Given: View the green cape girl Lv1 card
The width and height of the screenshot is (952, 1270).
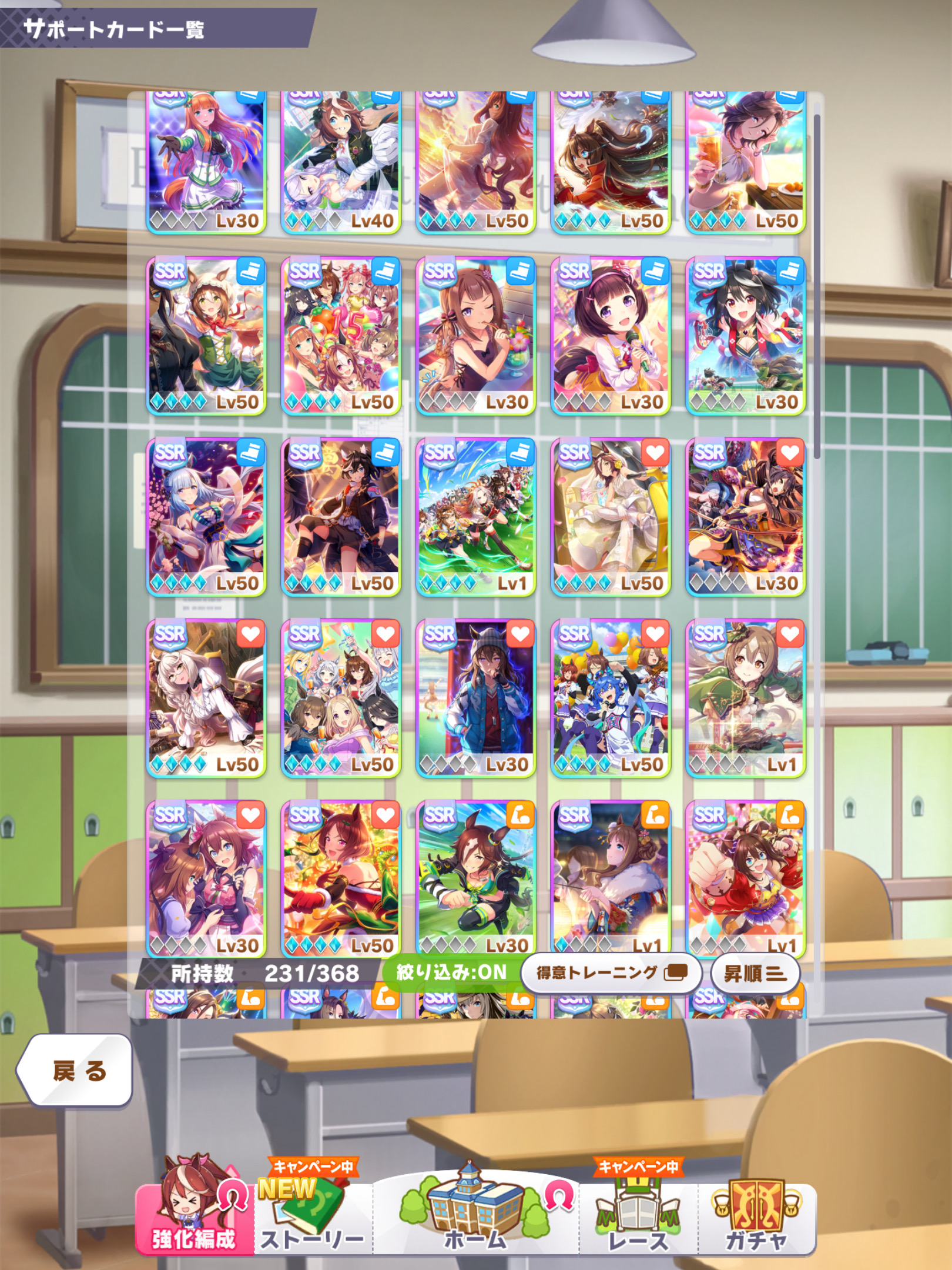Looking at the screenshot, I should pyautogui.click(x=745, y=697).
